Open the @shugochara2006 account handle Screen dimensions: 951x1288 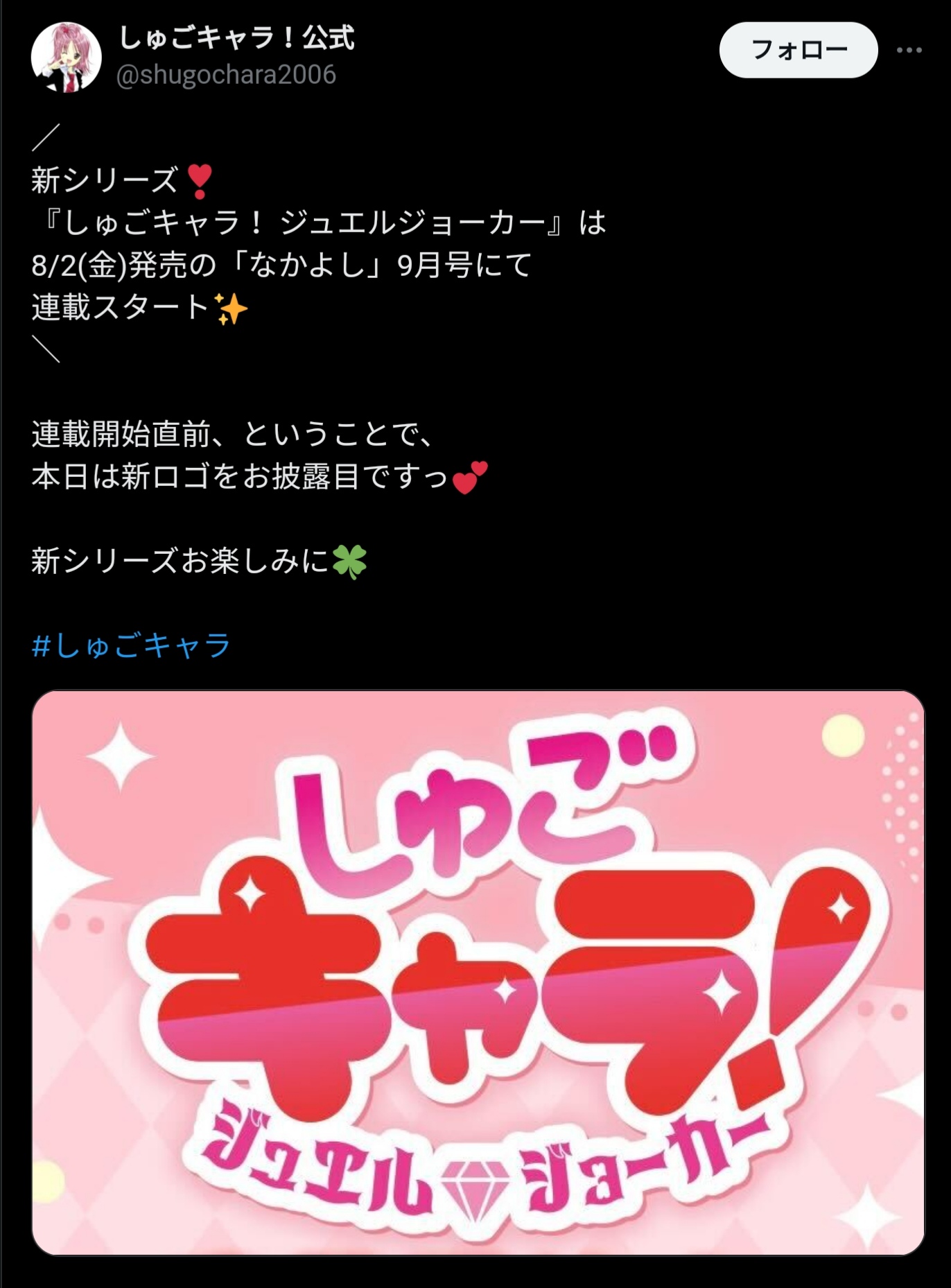226,75
